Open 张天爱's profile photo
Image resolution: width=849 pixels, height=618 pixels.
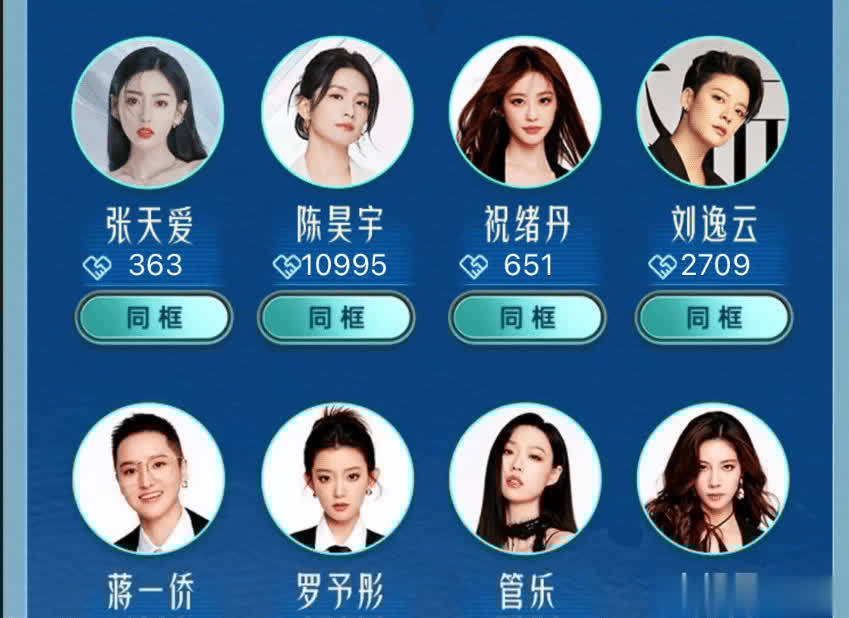click(x=148, y=111)
